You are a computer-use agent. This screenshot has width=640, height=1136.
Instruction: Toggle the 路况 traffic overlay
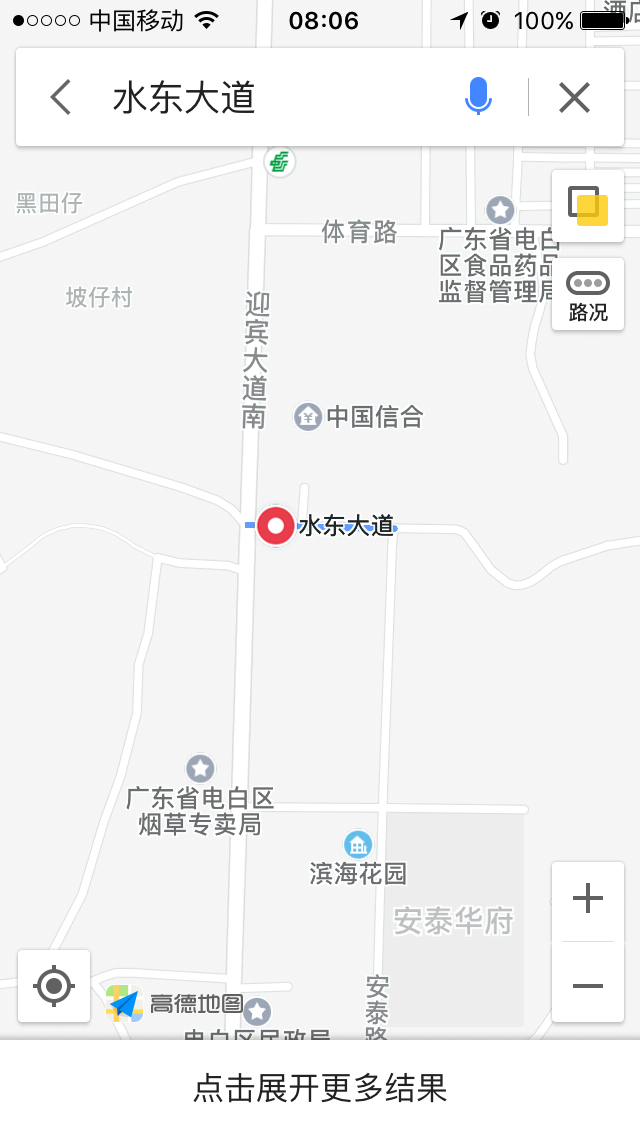(588, 294)
